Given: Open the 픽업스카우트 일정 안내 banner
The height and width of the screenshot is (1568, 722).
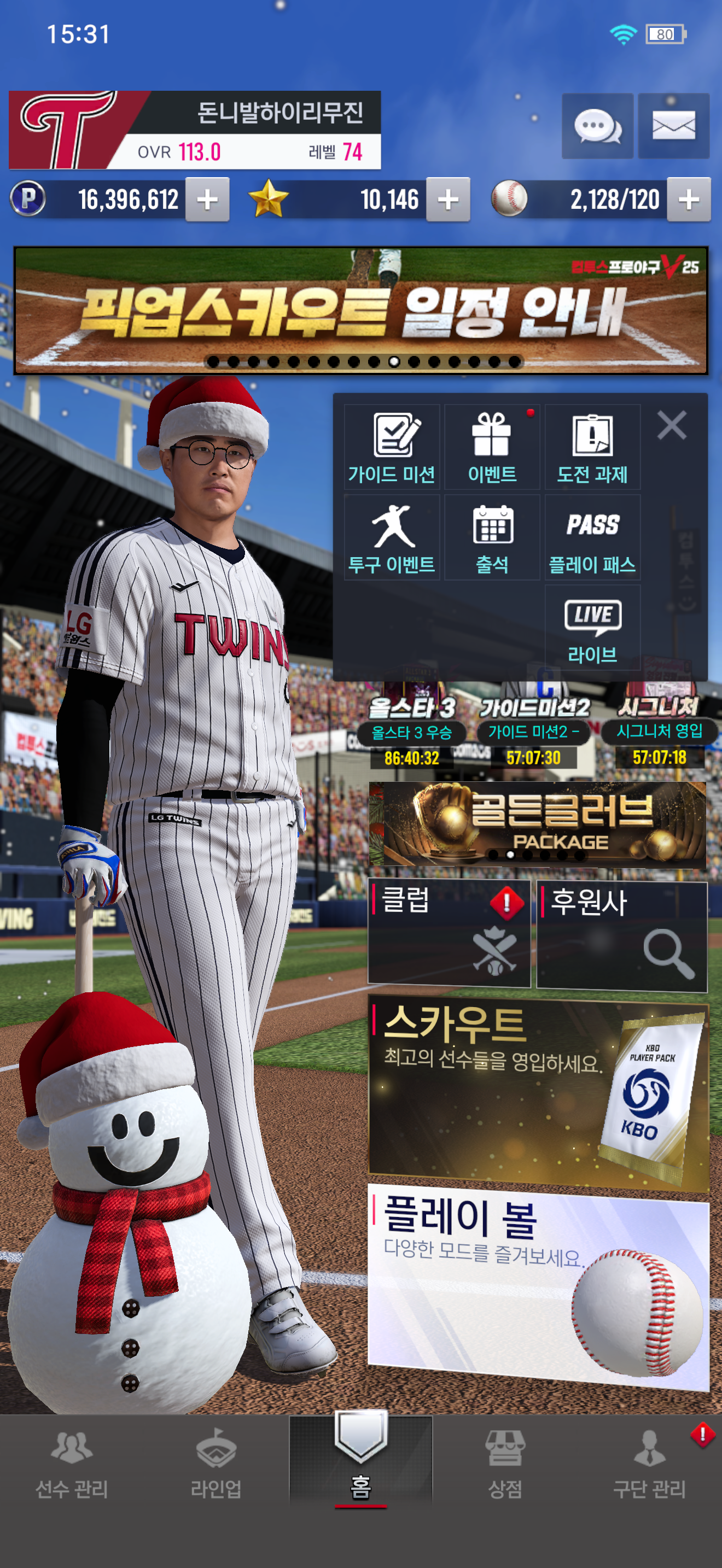Looking at the screenshot, I should click(x=361, y=311).
